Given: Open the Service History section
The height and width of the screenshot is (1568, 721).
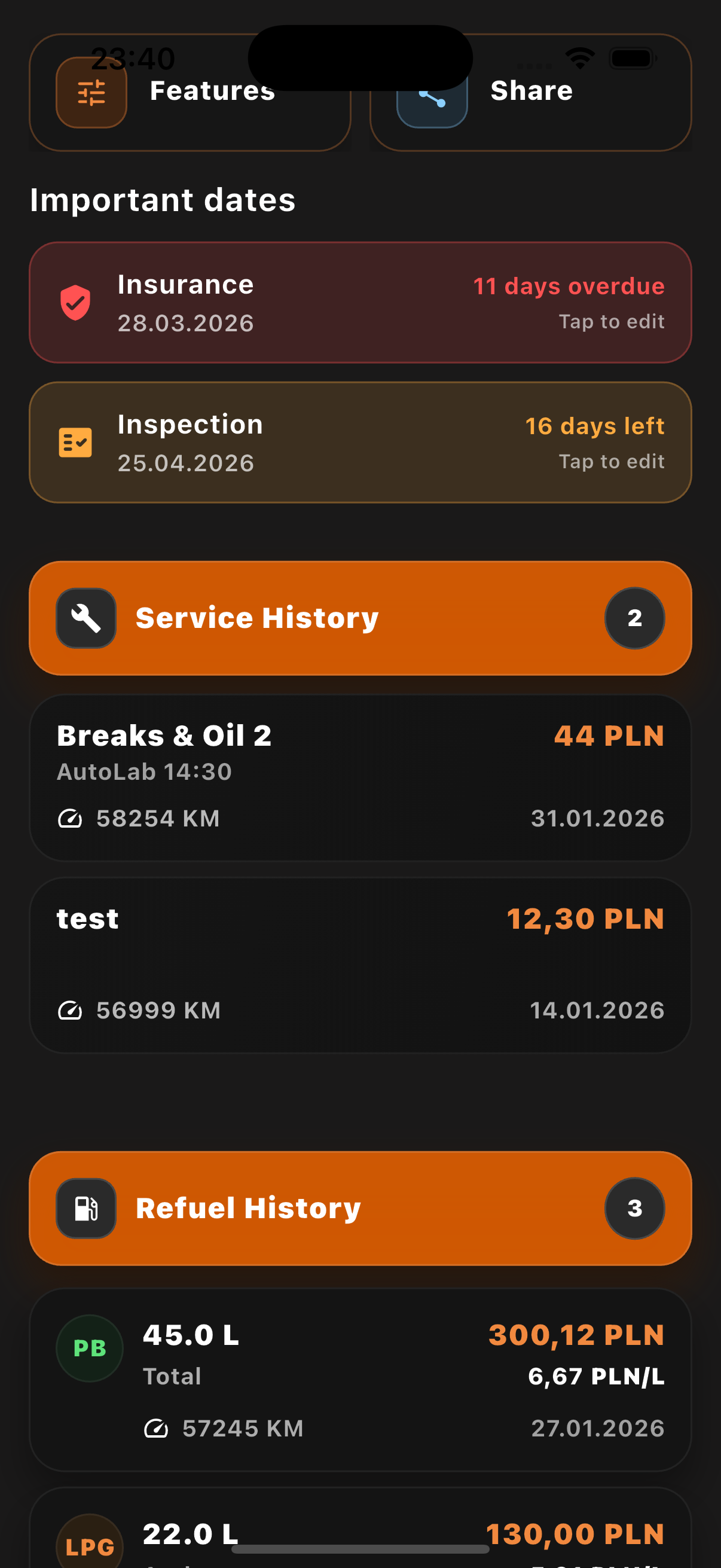Looking at the screenshot, I should (360, 618).
